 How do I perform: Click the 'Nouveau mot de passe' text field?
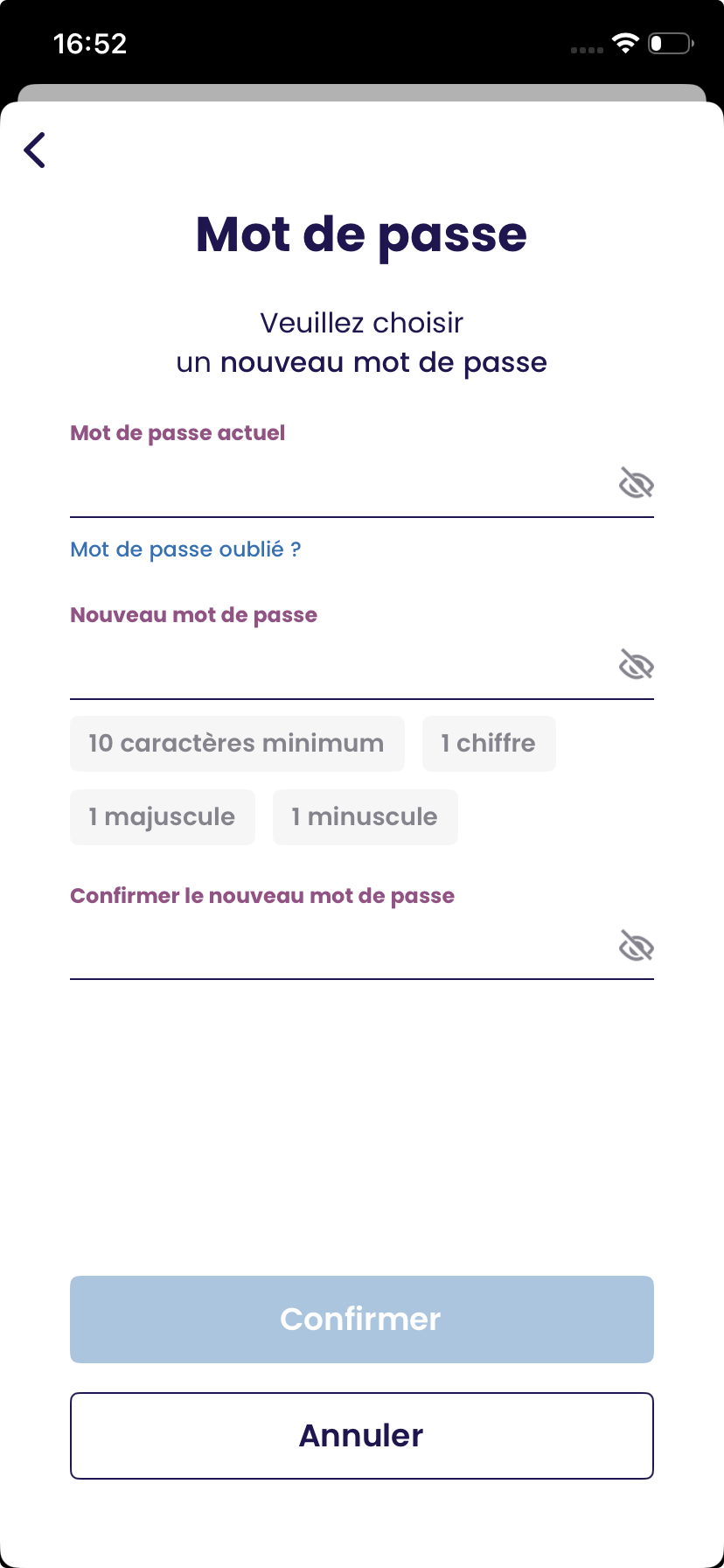point(306,674)
